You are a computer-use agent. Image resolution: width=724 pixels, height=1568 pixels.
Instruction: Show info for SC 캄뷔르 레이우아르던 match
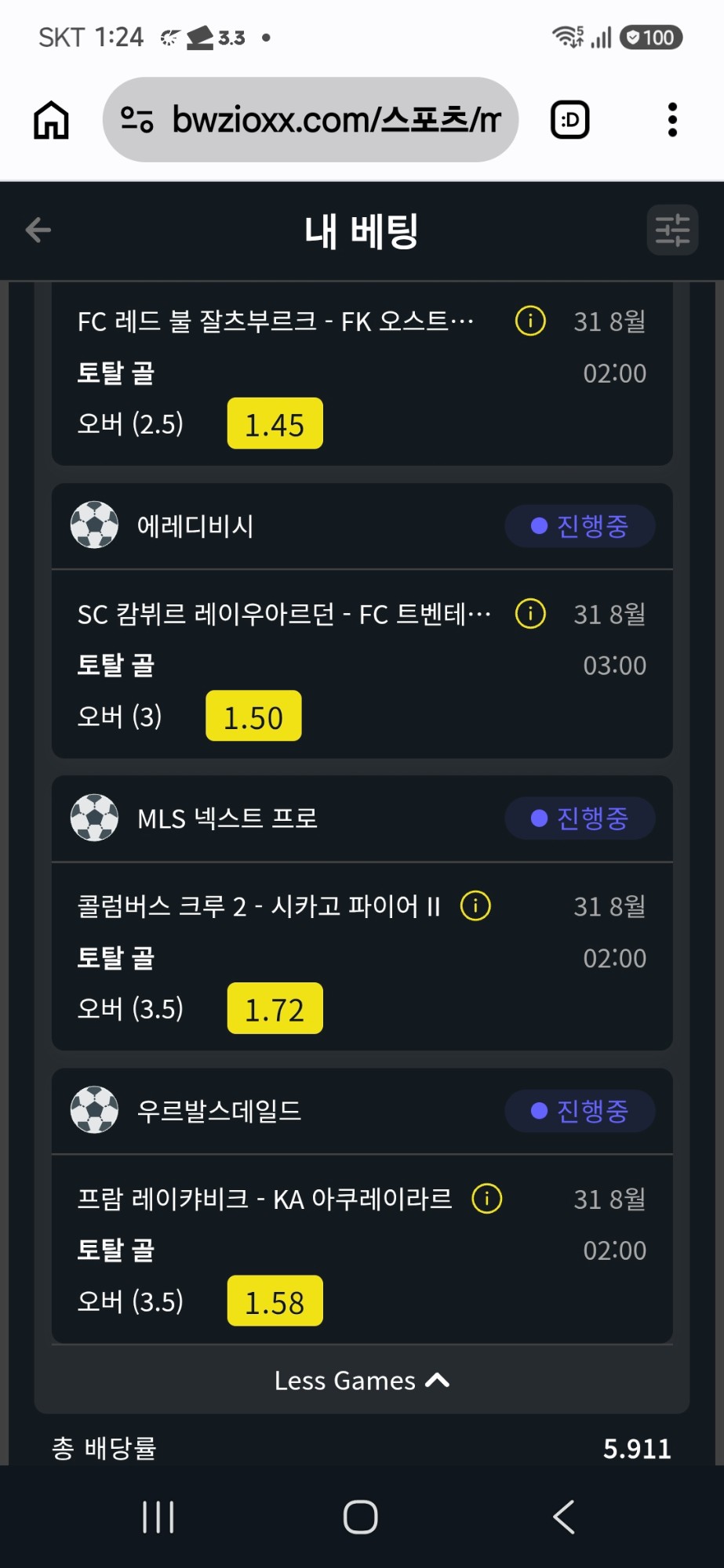(530, 614)
